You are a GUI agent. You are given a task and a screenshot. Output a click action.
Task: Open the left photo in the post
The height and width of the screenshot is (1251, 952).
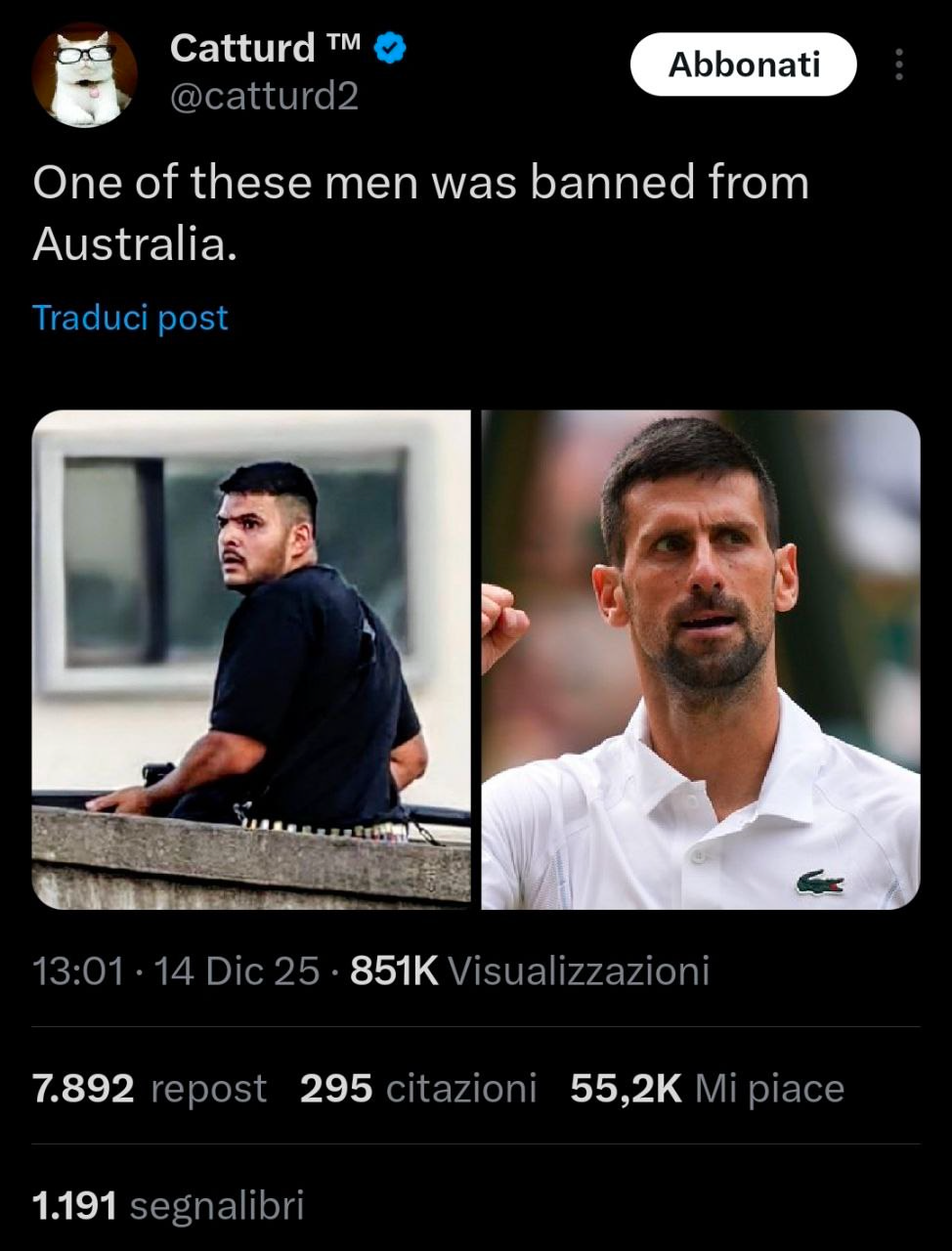(251, 659)
